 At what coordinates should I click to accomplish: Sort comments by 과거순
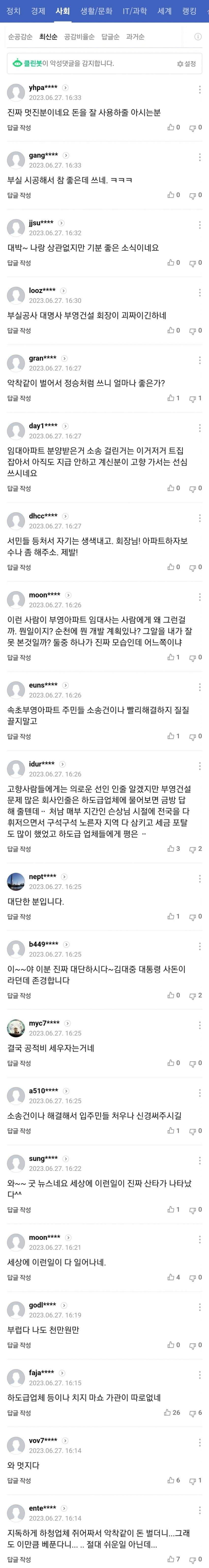[x=135, y=37]
